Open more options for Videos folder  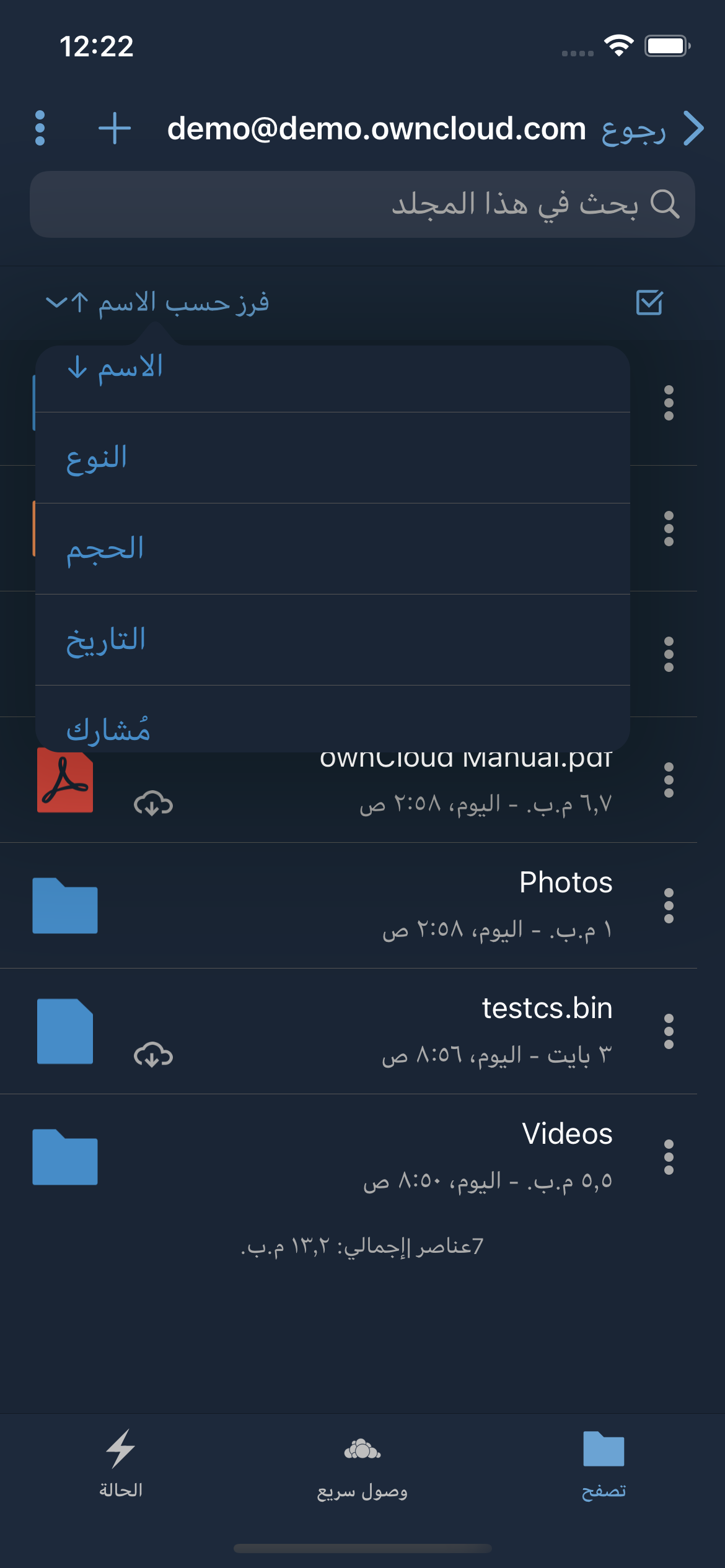click(x=669, y=1157)
